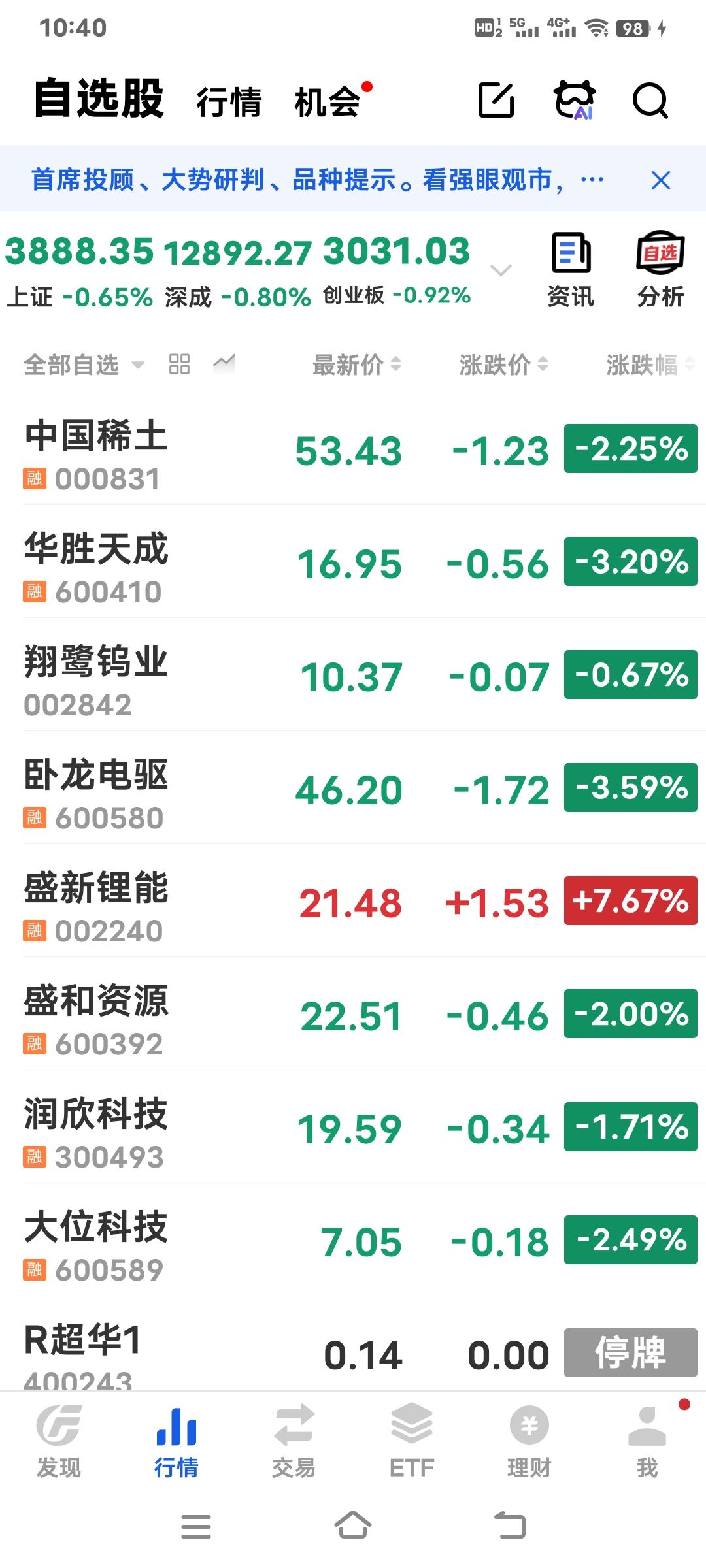Screen dimensions: 706x1568
Task: View 卧龙电驱 600580 details
Action: click(x=353, y=789)
